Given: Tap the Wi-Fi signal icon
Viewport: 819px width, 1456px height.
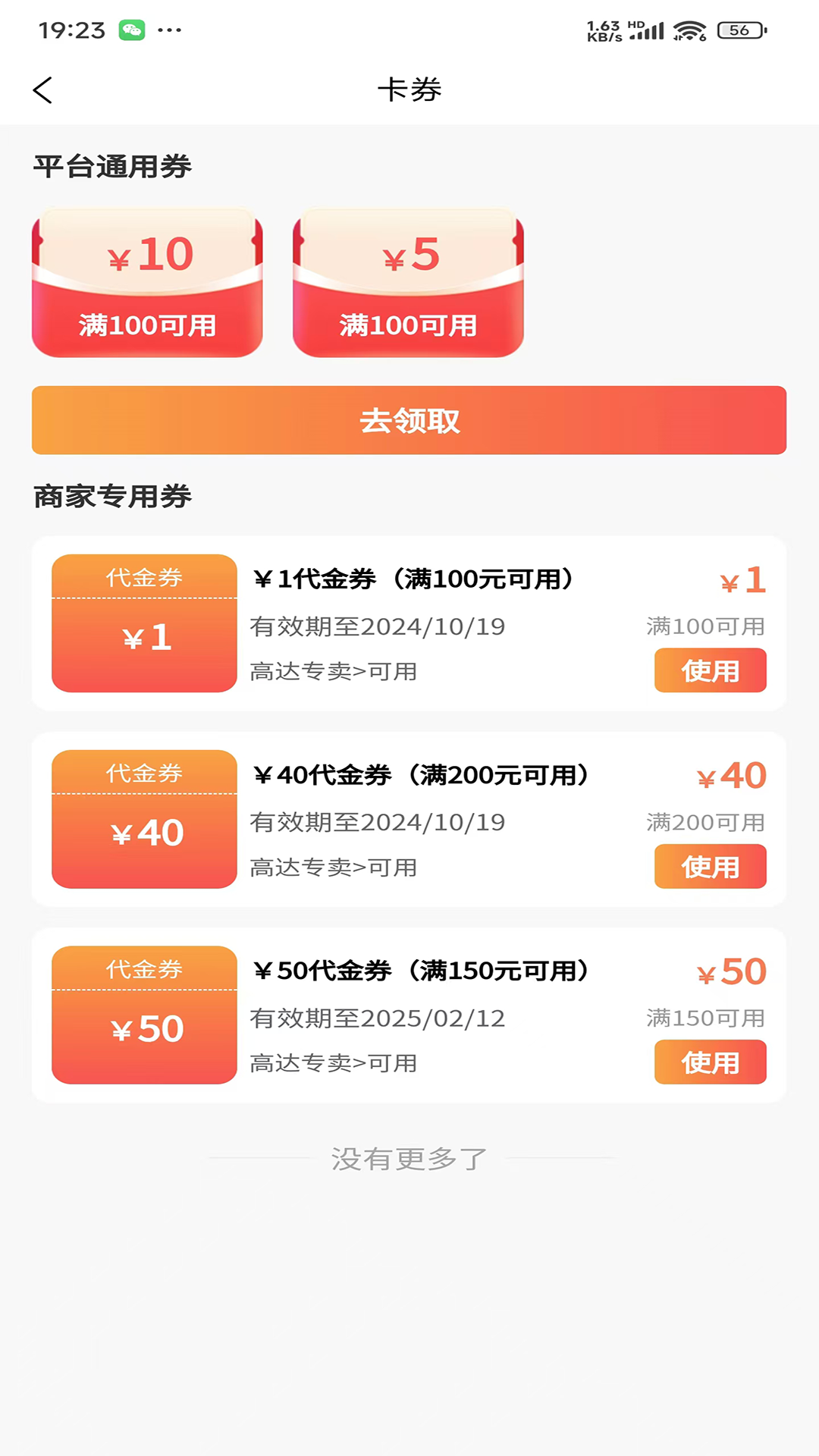Looking at the screenshot, I should tap(689, 30).
